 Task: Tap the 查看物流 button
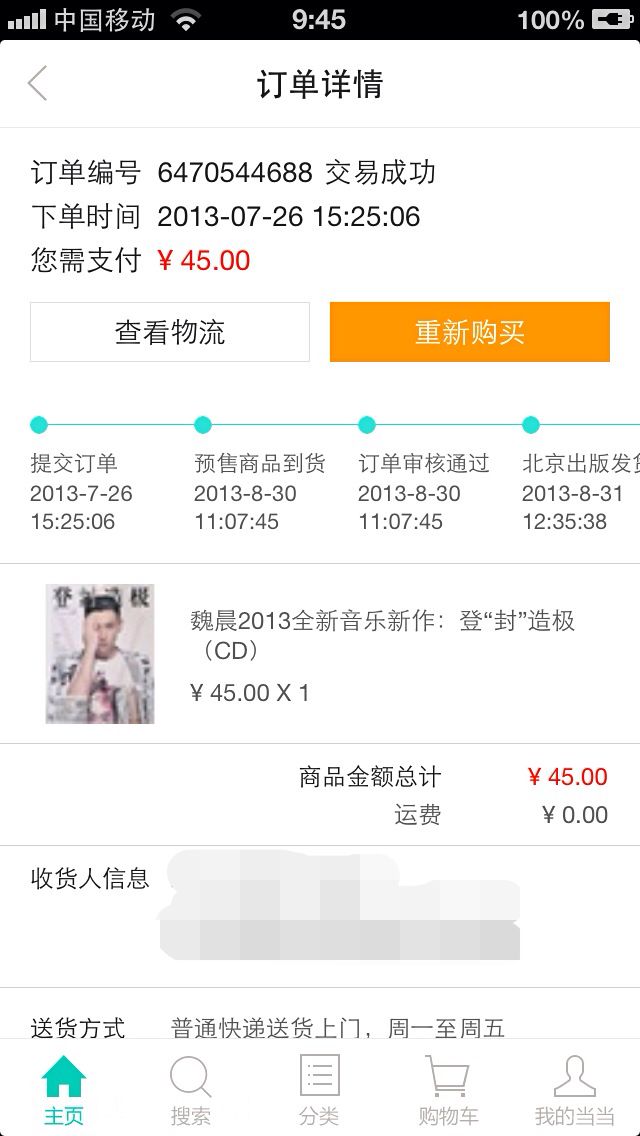coord(170,332)
